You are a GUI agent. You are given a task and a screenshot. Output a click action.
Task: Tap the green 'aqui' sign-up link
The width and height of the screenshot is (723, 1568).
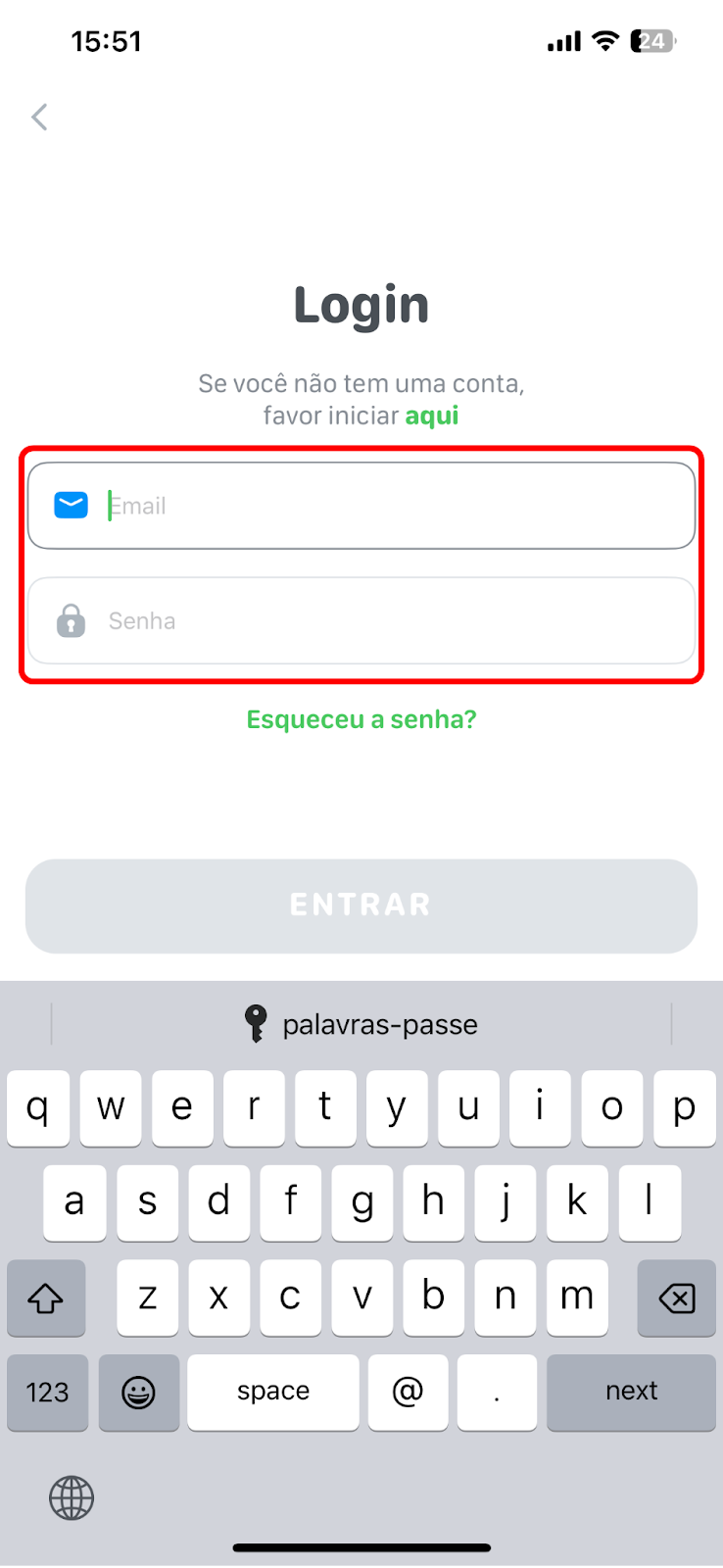point(432,416)
